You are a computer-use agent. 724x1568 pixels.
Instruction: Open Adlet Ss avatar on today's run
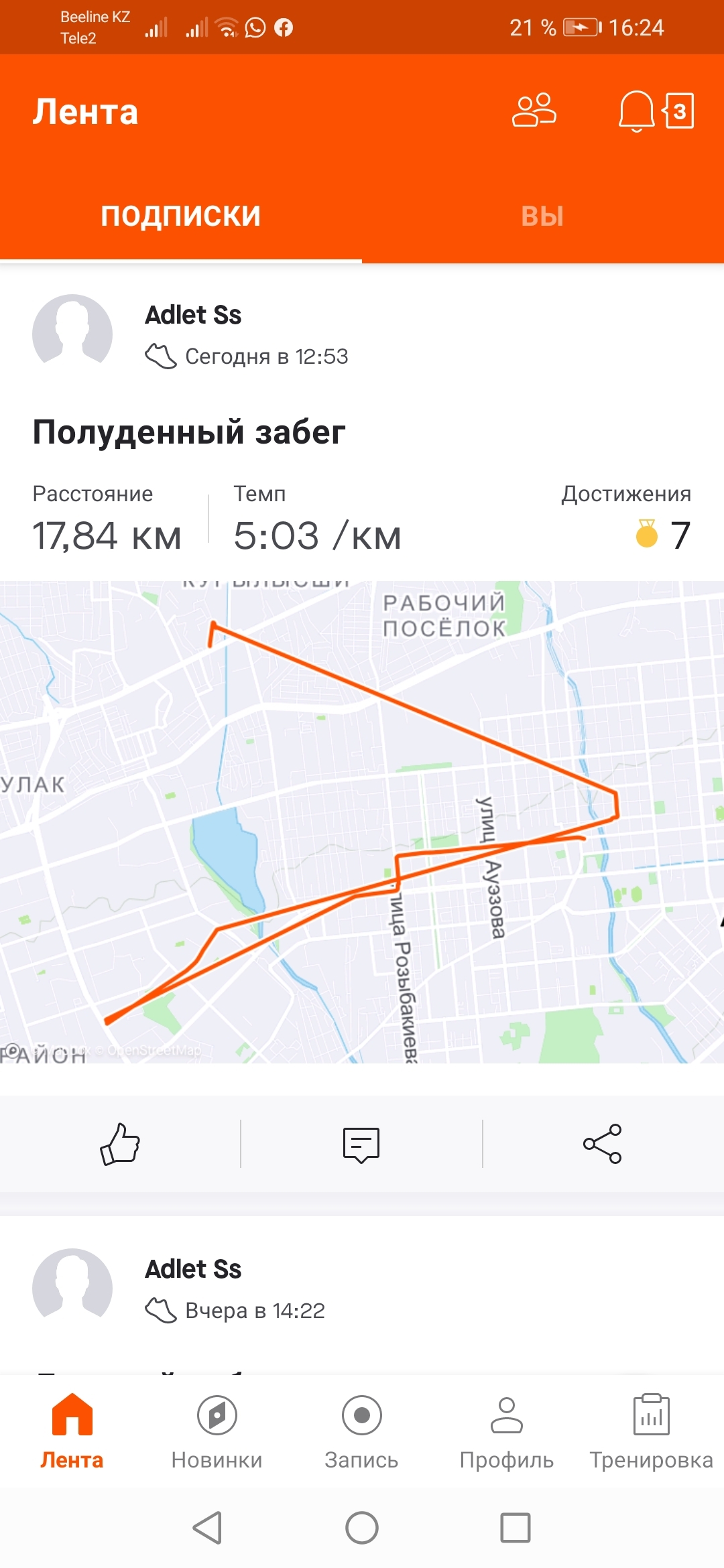(72, 334)
